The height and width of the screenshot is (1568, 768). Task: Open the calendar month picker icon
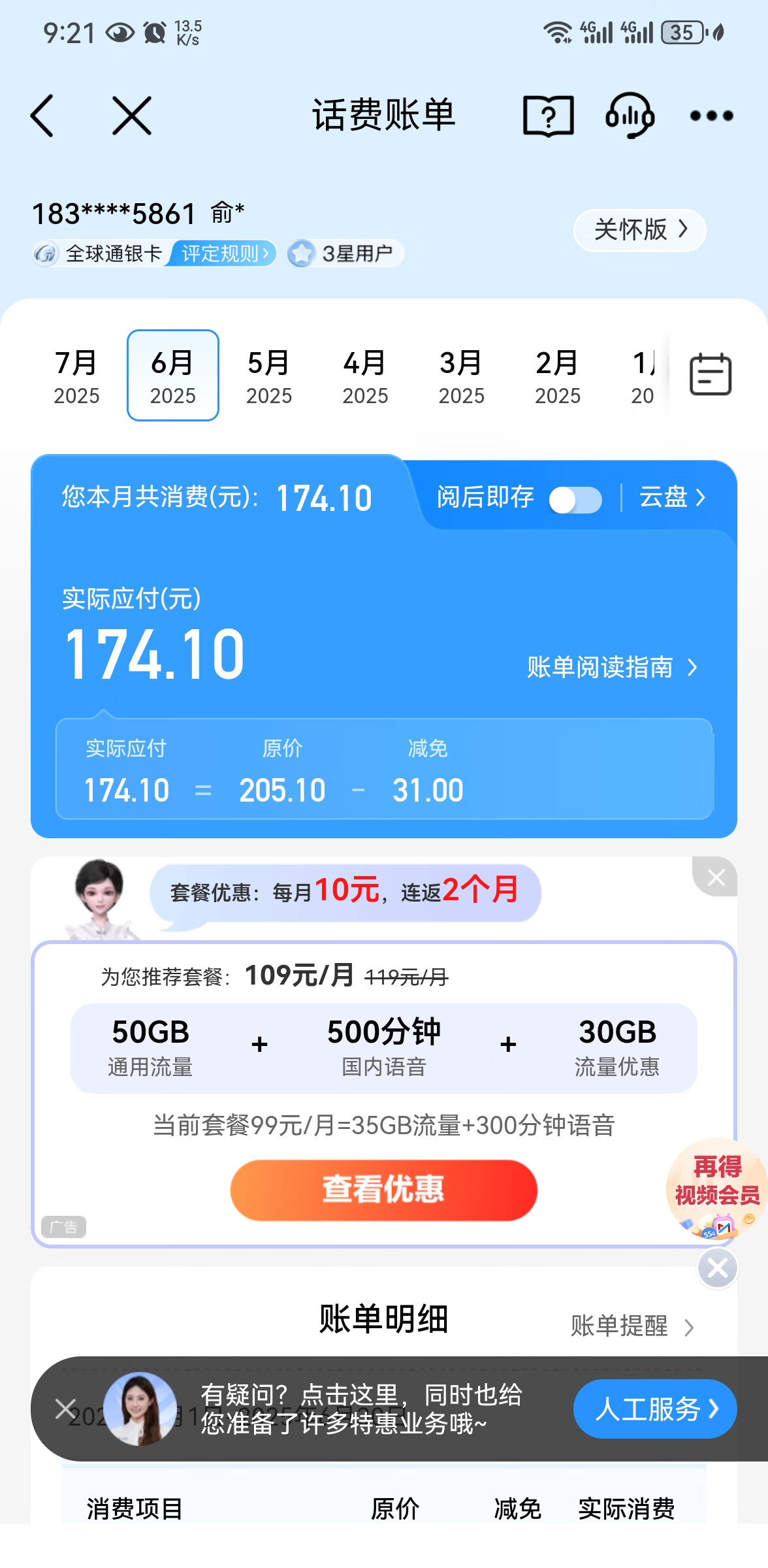[711, 375]
